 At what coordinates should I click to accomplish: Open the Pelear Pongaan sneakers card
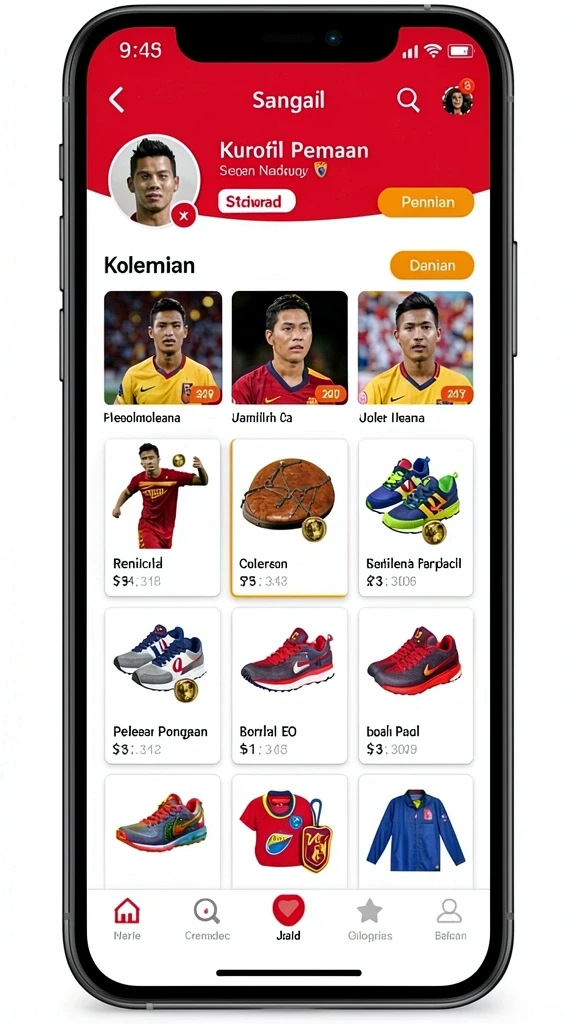[x=163, y=685]
